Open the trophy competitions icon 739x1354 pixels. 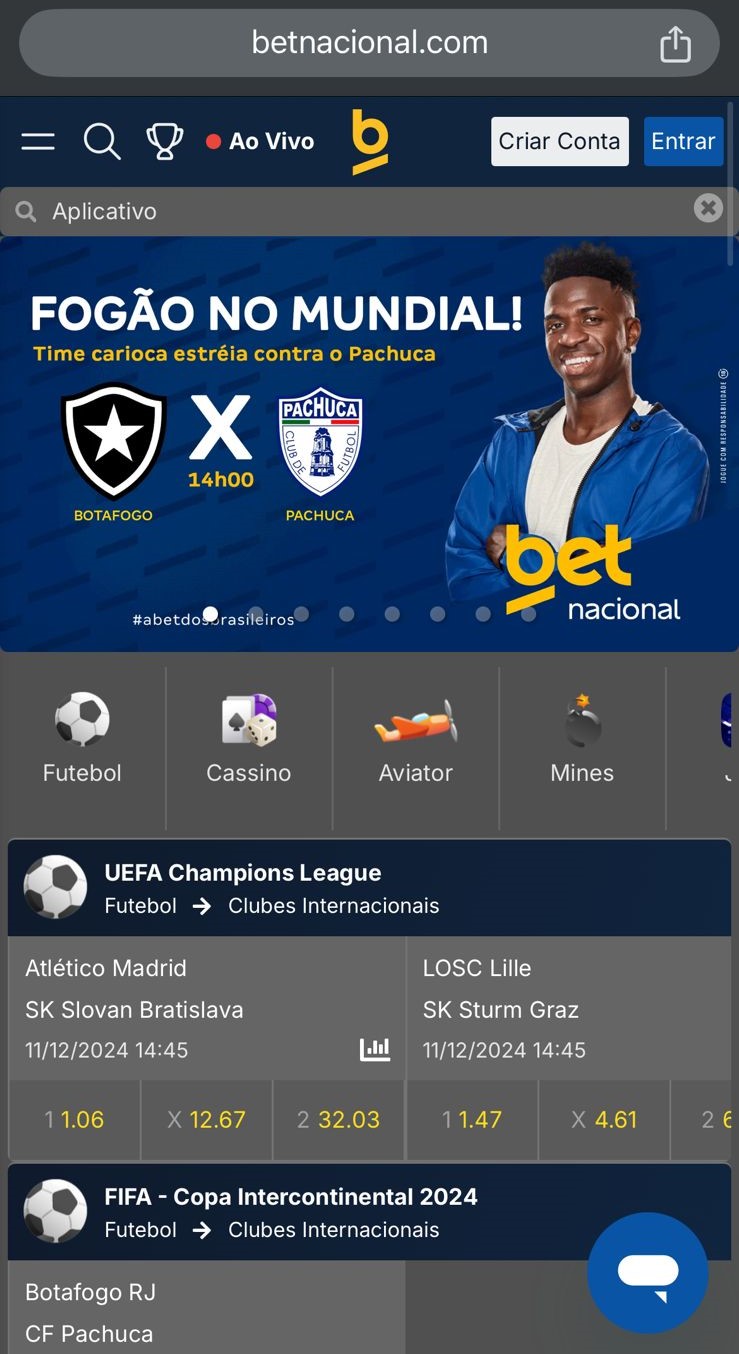pyautogui.click(x=164, y=142)
